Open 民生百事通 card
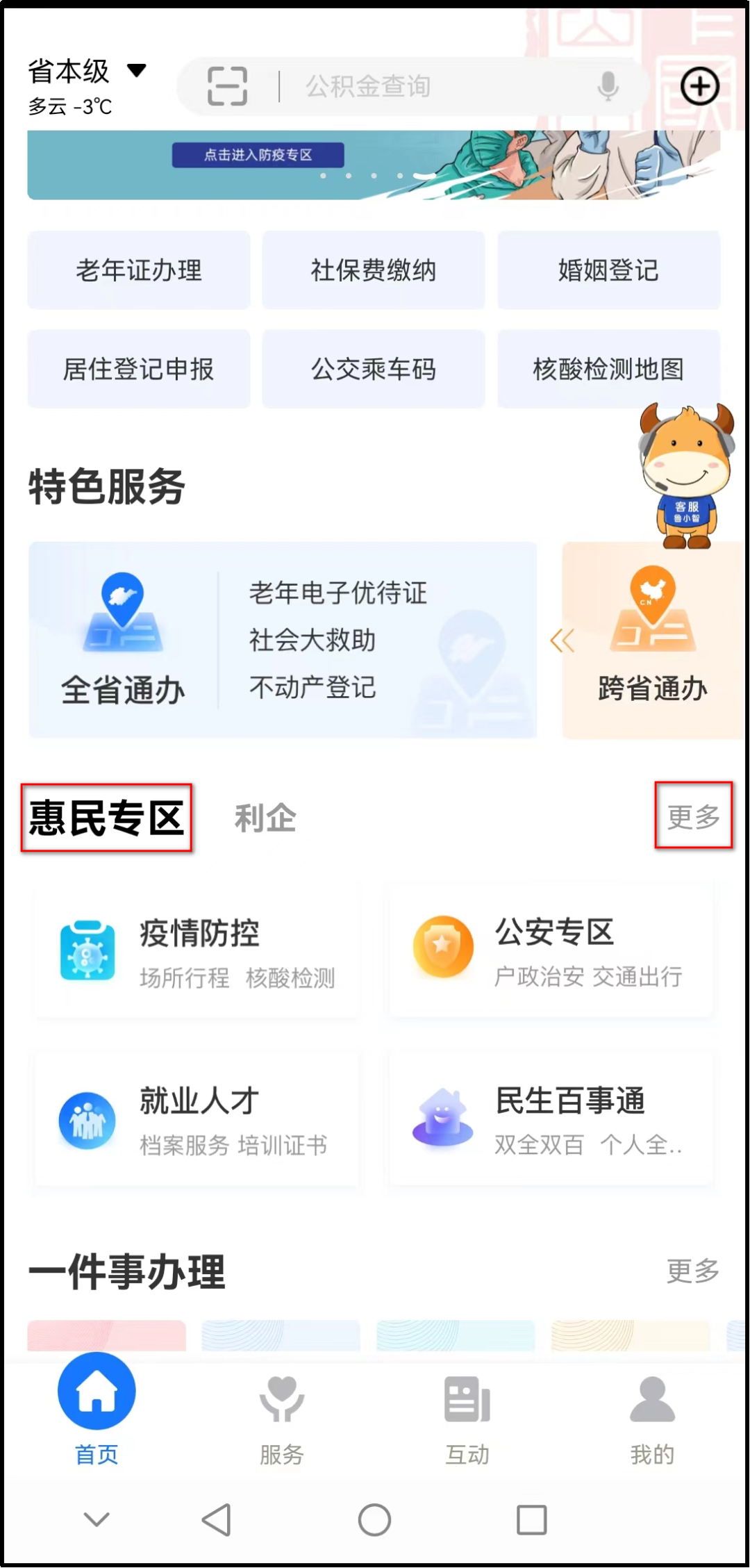The width and height of the screenshot is (750, 1568). (x=551, y=1119)
